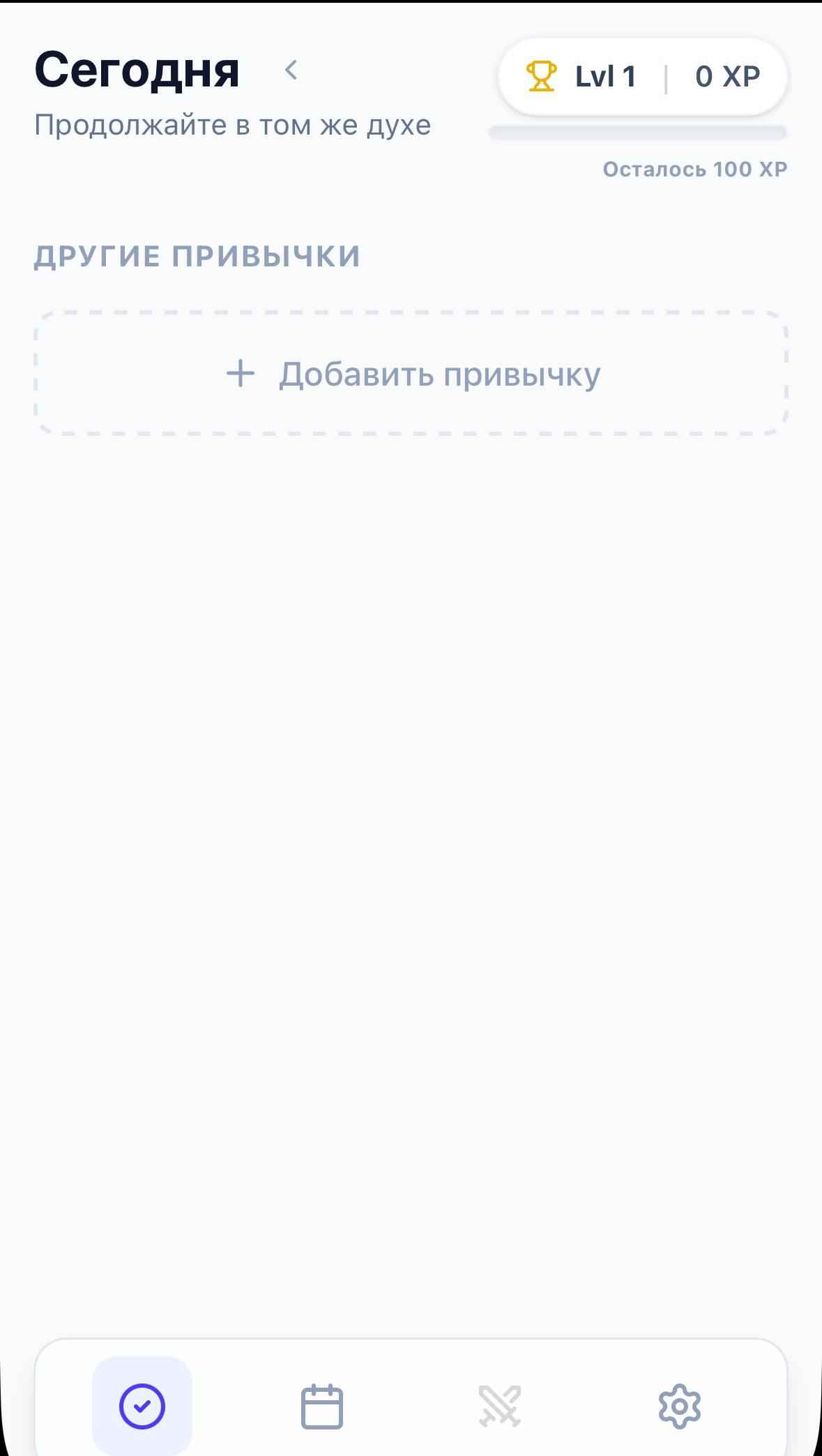
Task: Click the 0 XP counter
Action: (x=726, y=77)
